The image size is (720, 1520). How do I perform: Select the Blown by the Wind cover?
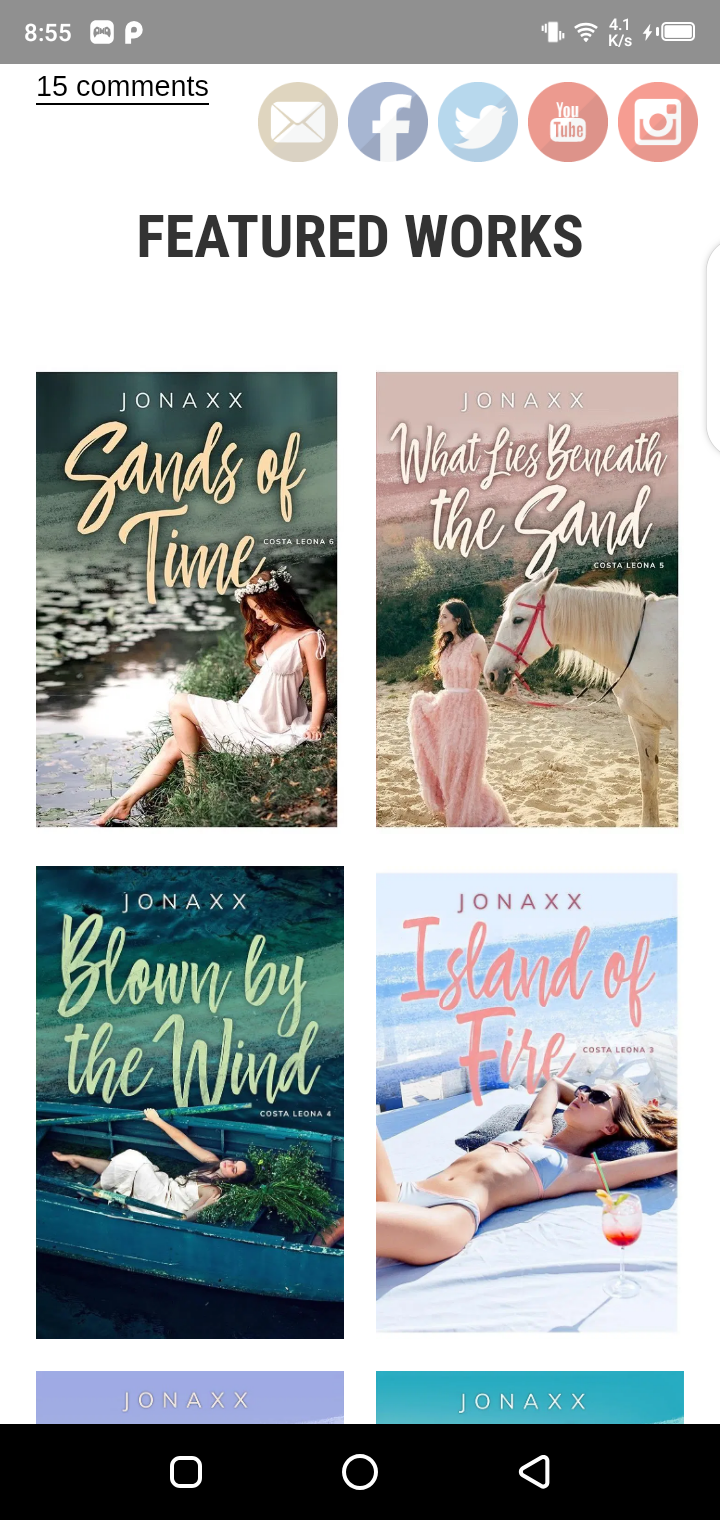pos(190,1102)
